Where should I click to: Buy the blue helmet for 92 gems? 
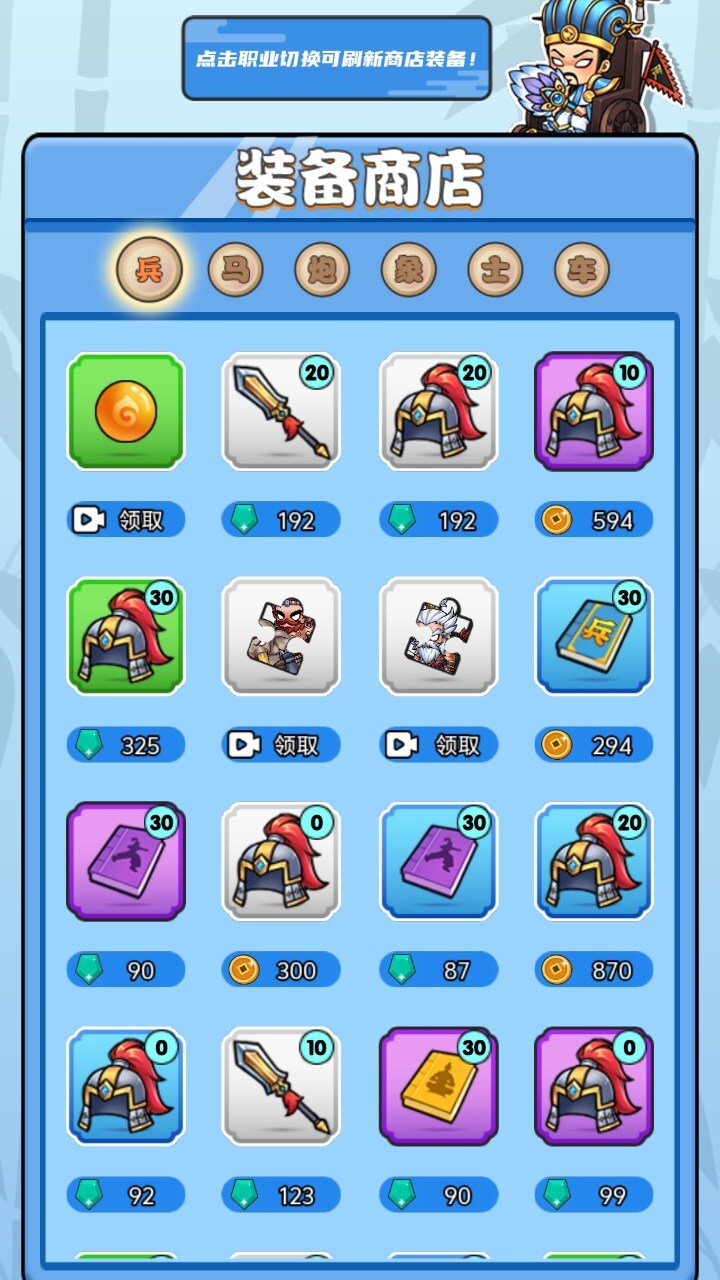[x=126, y=1195]
